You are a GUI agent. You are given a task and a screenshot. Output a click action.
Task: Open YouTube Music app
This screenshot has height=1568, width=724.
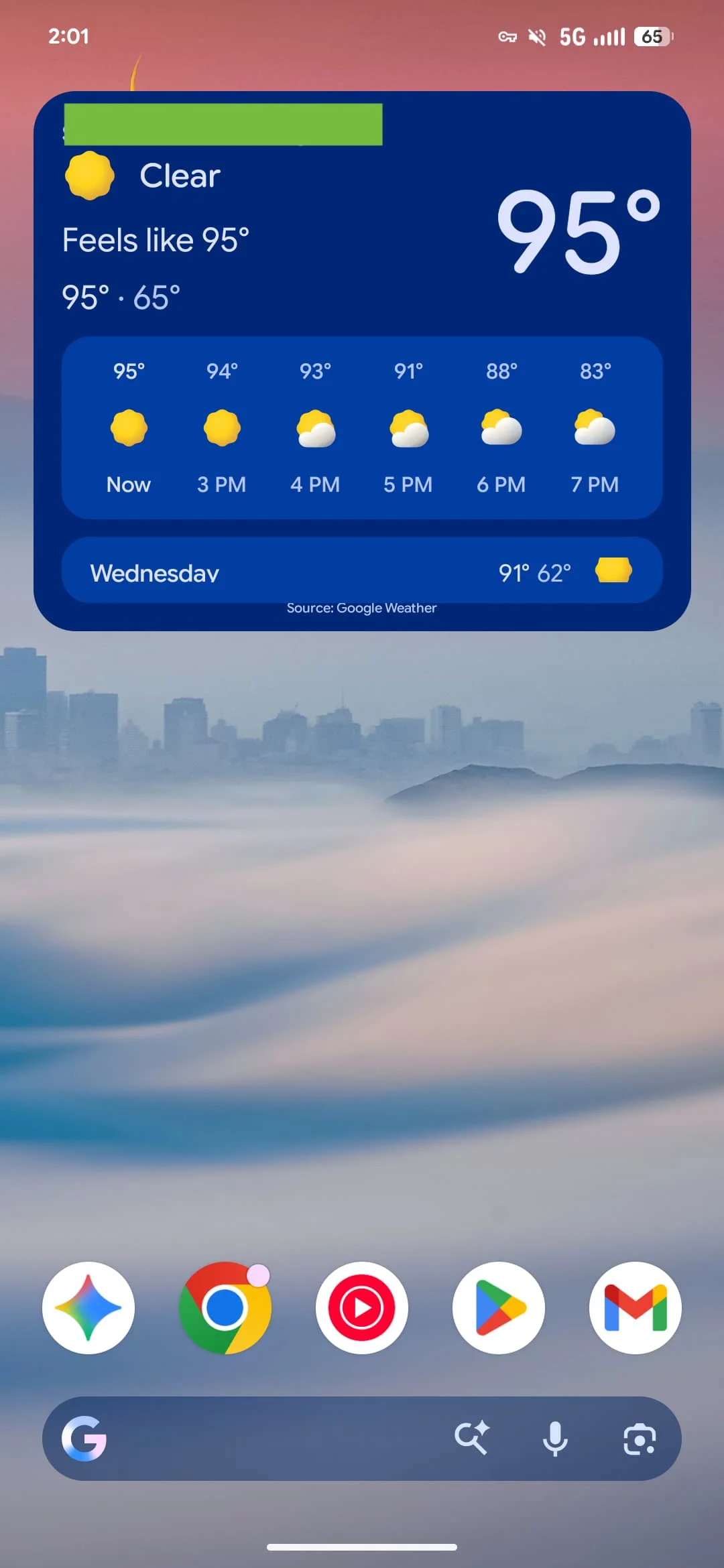[x=362, y=1307]
